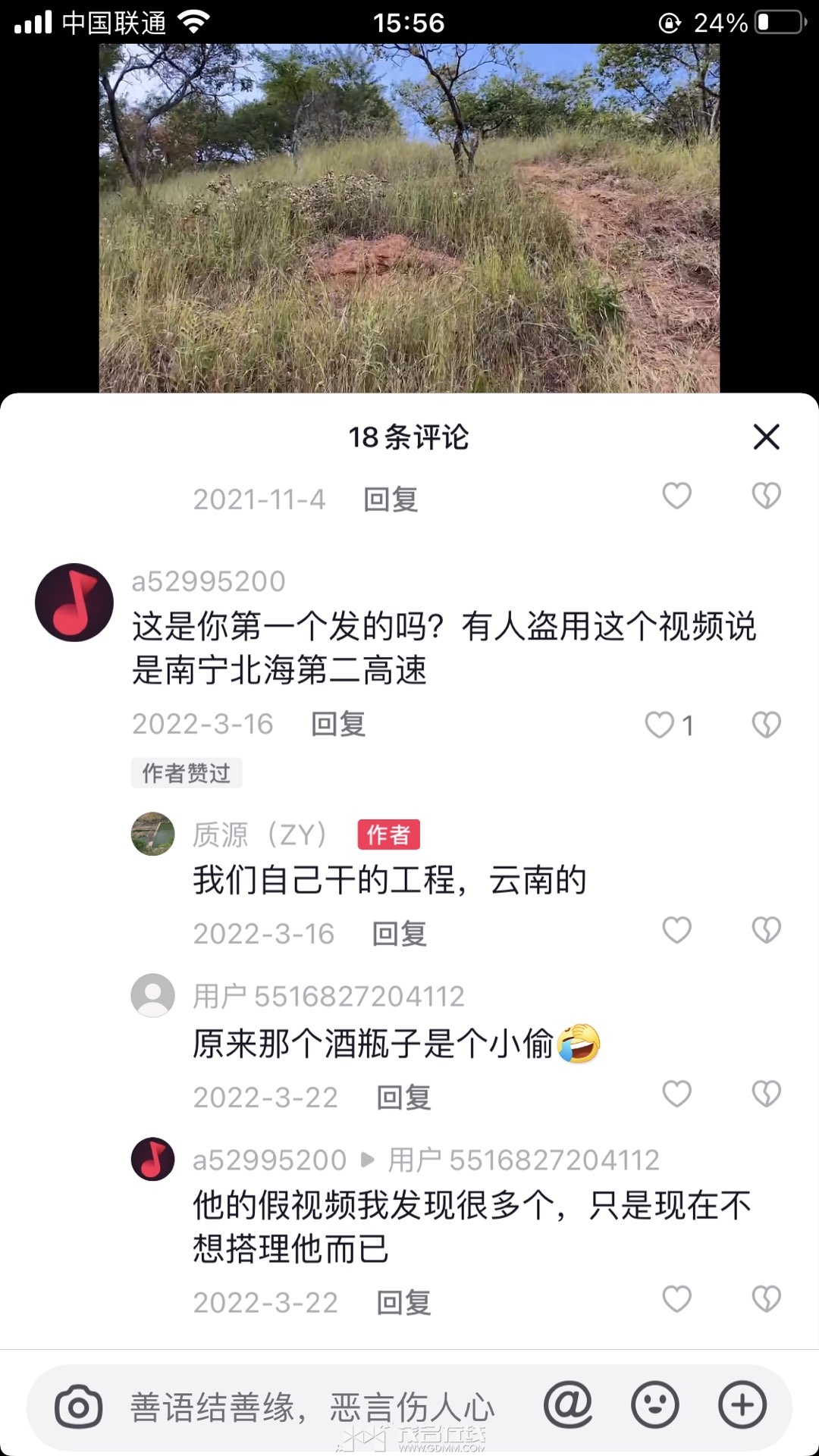Dislike a52995200's comment about 南宁北海第二高速
Screen dimensions: 819x1456
click(x=766, y=725)
